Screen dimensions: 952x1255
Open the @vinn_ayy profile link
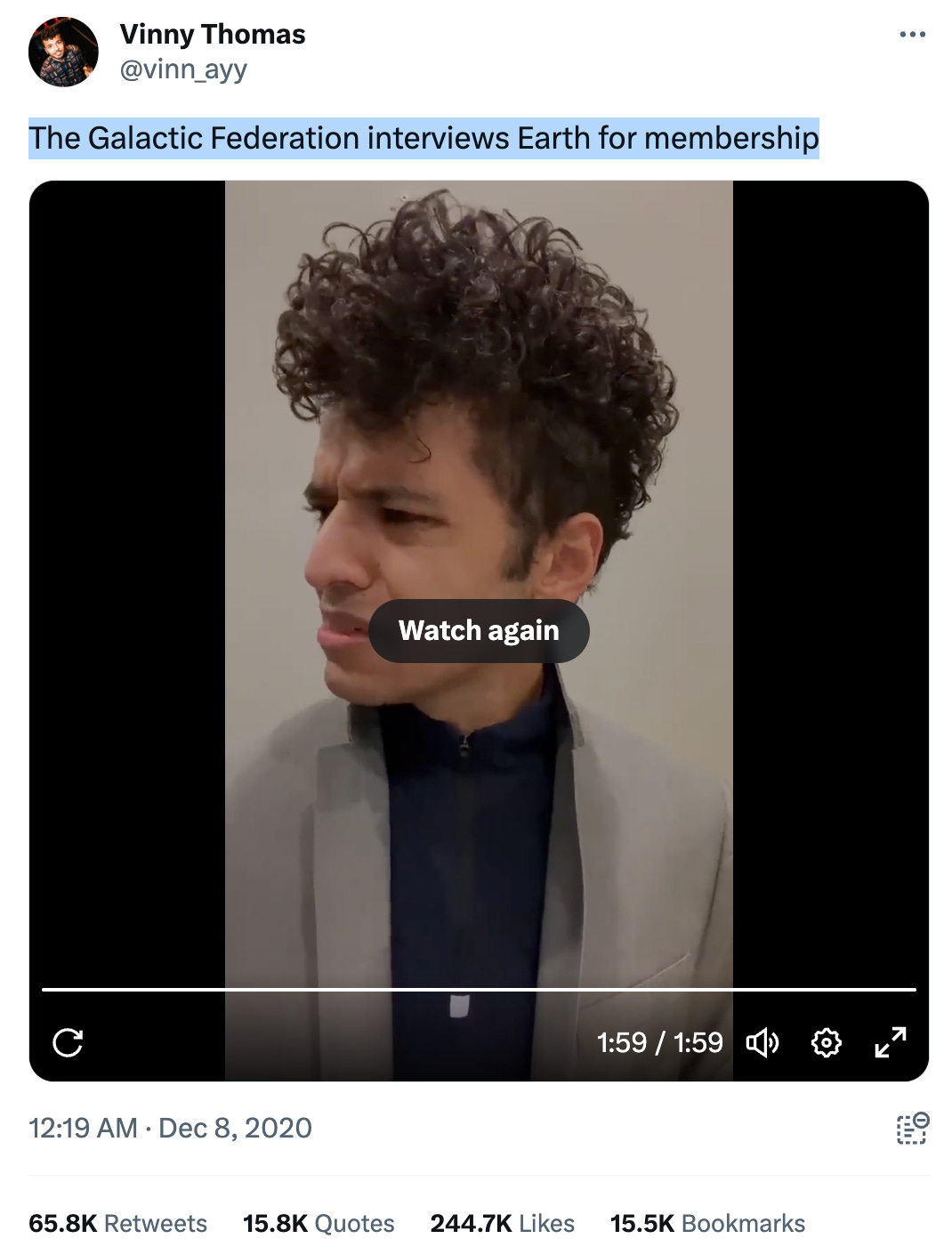click(x=183, y=69)
